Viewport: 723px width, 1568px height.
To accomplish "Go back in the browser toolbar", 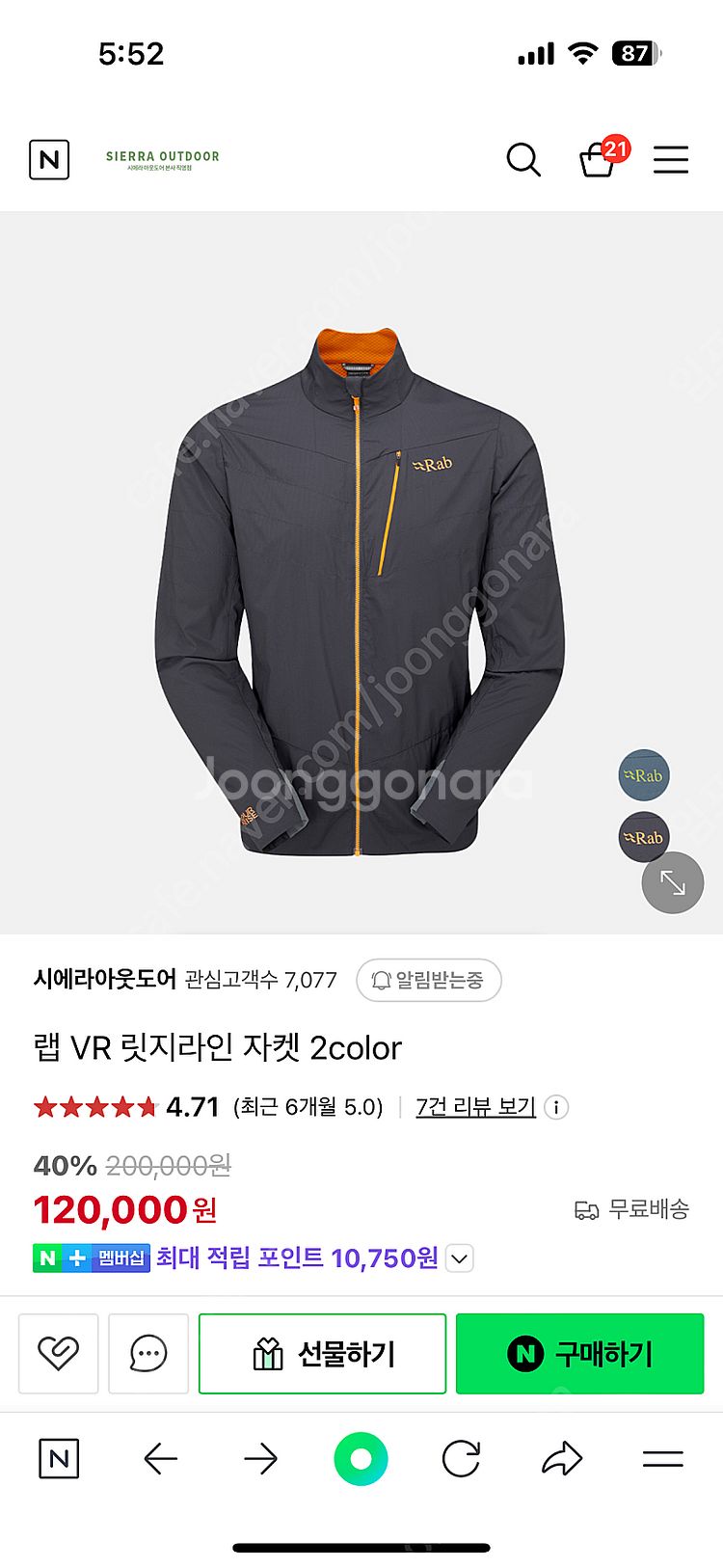I will pyautogui.click(x=160, y=1459).
